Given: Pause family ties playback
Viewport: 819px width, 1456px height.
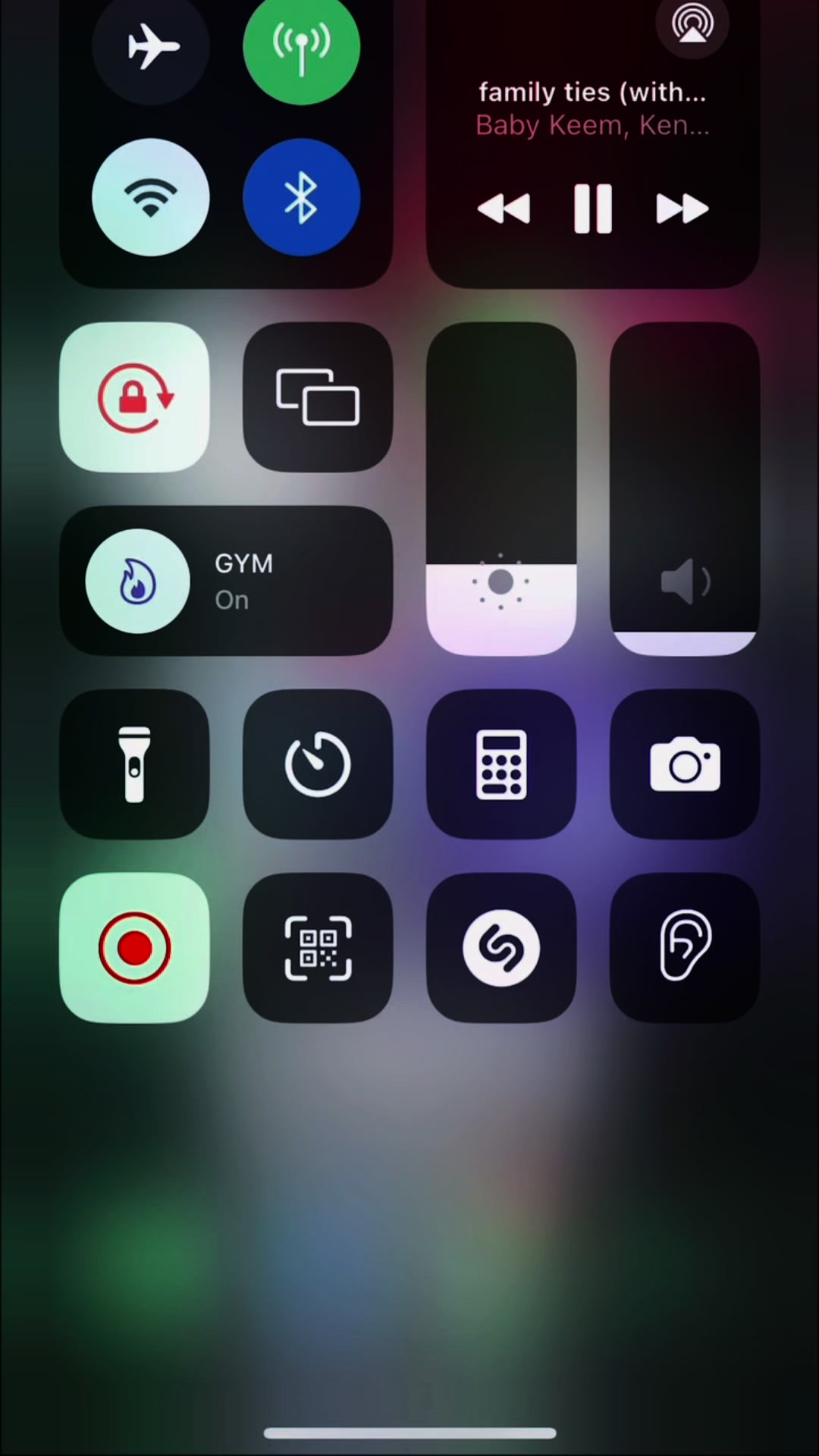Looking at the screenshot, I should coord(593,209).
